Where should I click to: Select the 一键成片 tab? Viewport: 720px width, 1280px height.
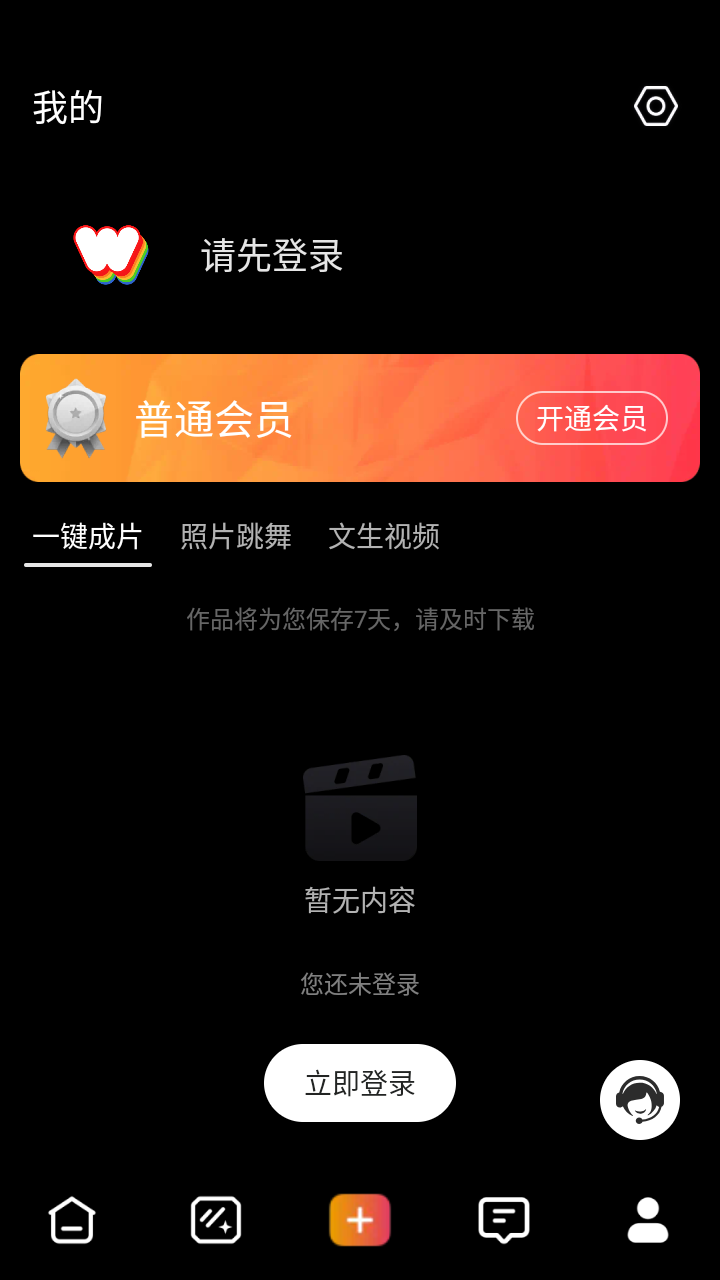pos(87,537)
